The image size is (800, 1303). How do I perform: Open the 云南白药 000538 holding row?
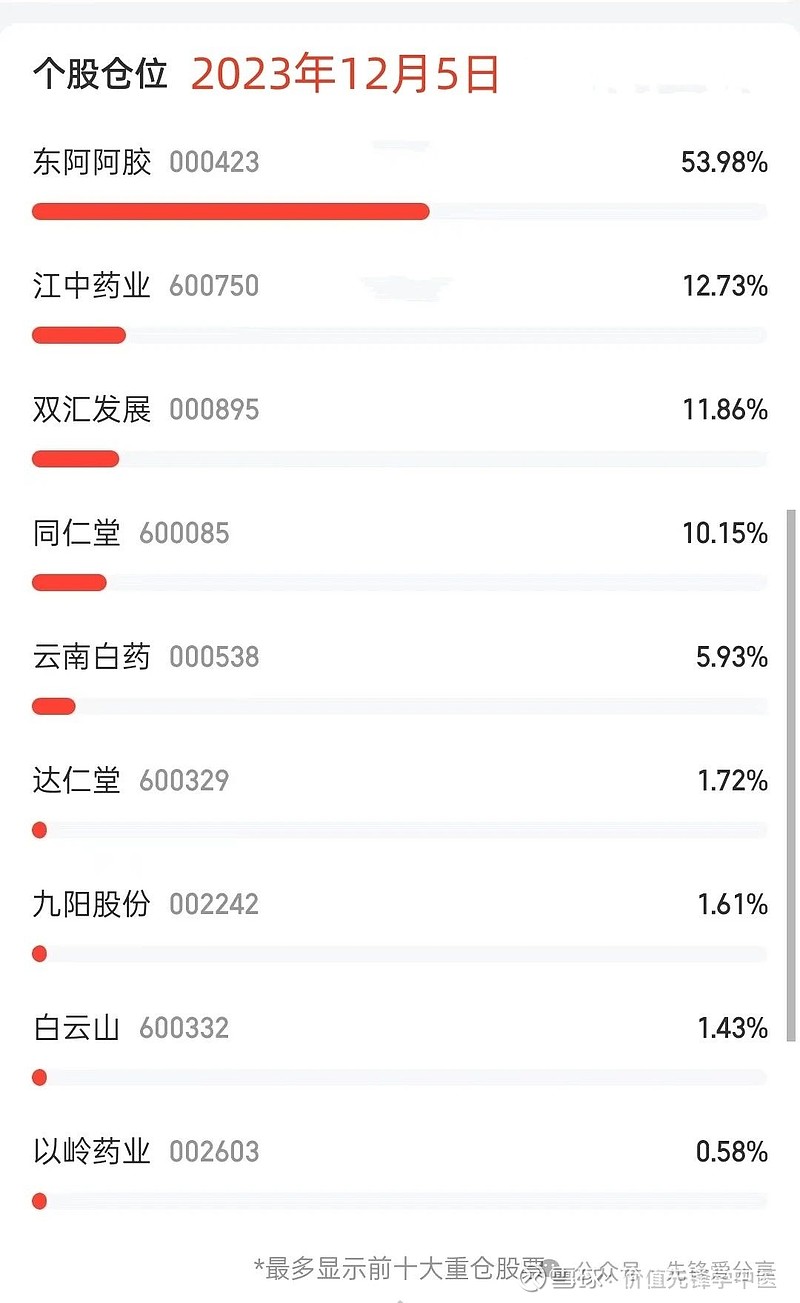tap(400, 678)
